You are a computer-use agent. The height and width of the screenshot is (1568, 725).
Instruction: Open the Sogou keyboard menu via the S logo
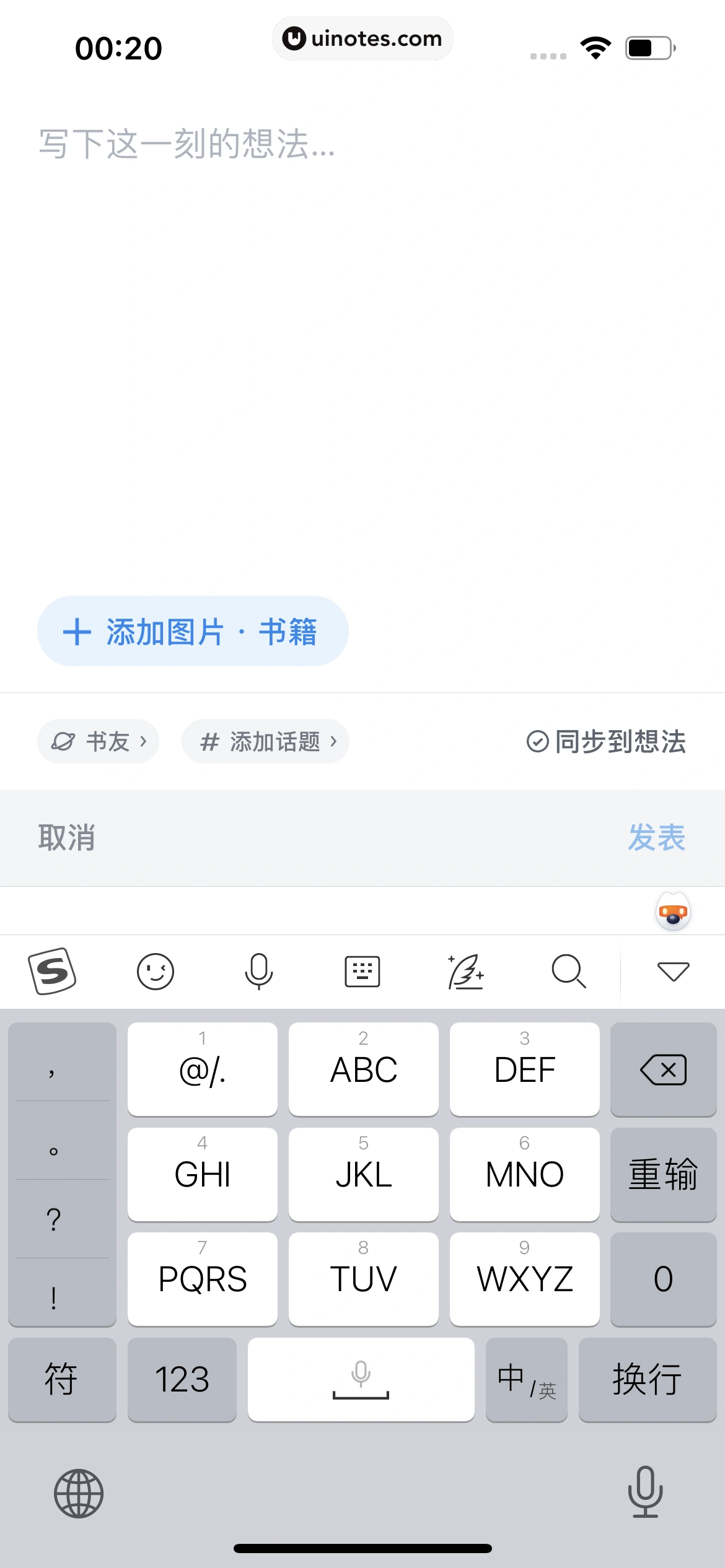53,971
